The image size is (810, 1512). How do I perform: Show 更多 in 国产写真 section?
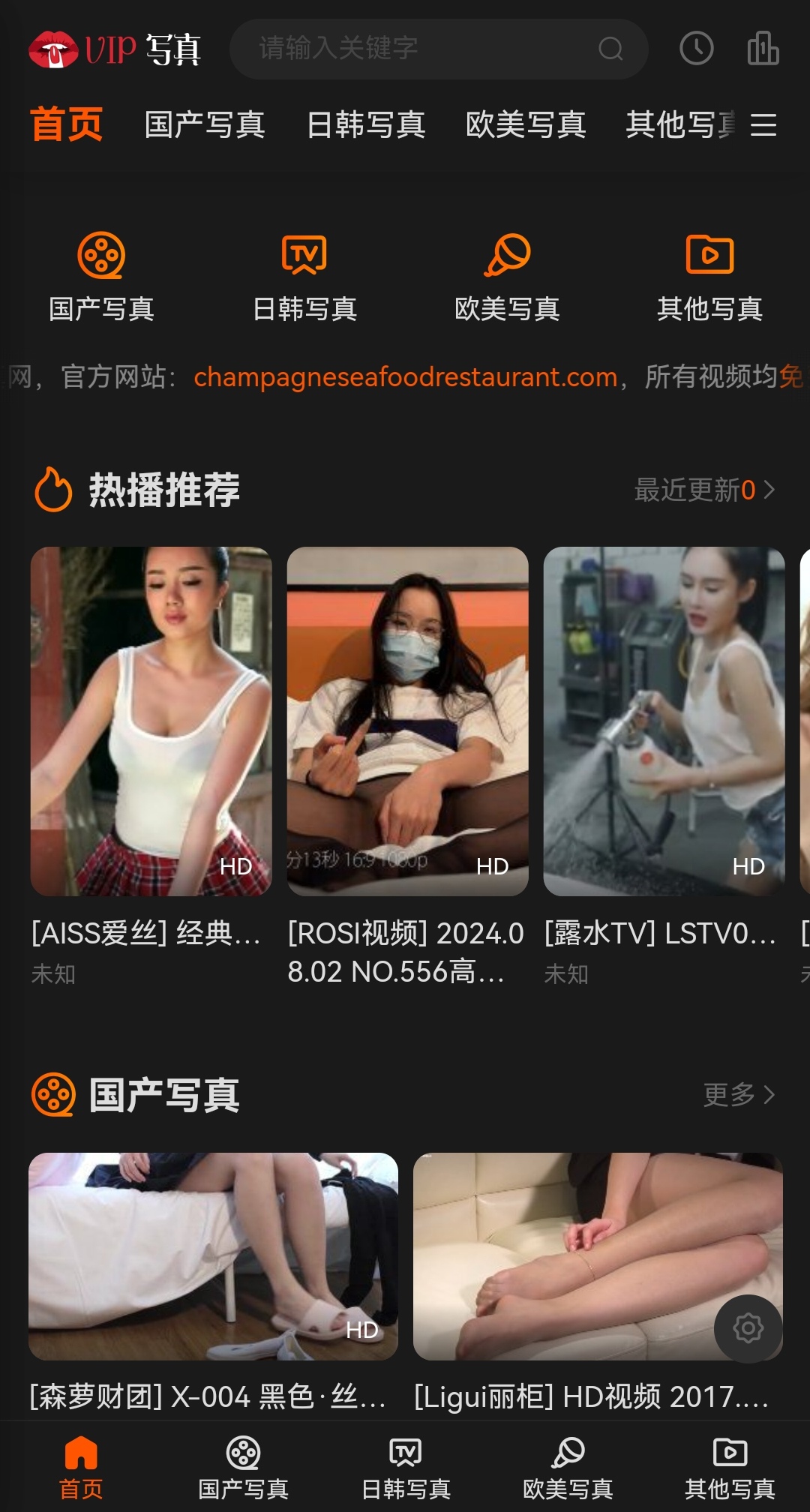click(738, 1095)
